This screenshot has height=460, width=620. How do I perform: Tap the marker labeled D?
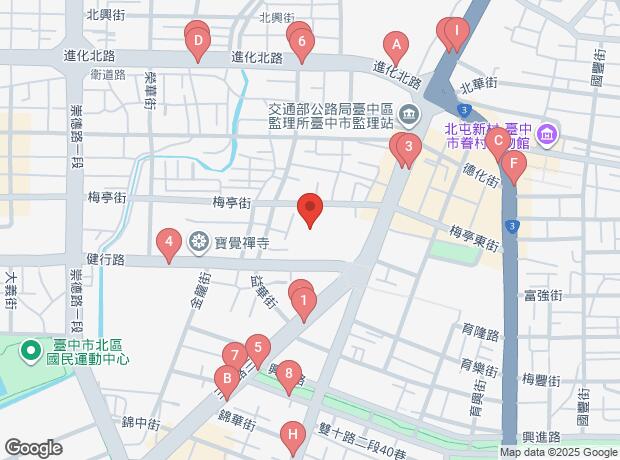coord(198,42)
